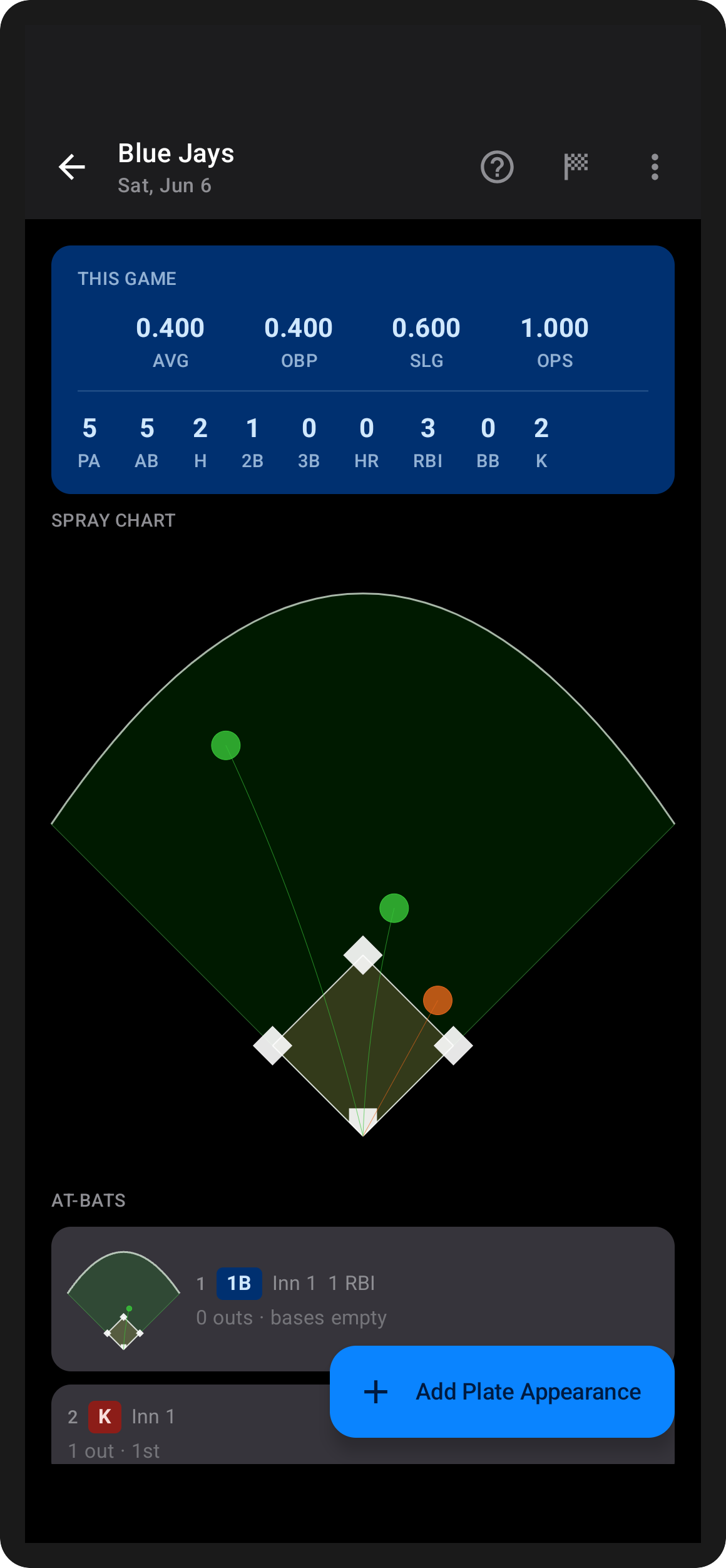Go back using the arrow
Viewport: 726px width, 1568px height.
(72, 167)
